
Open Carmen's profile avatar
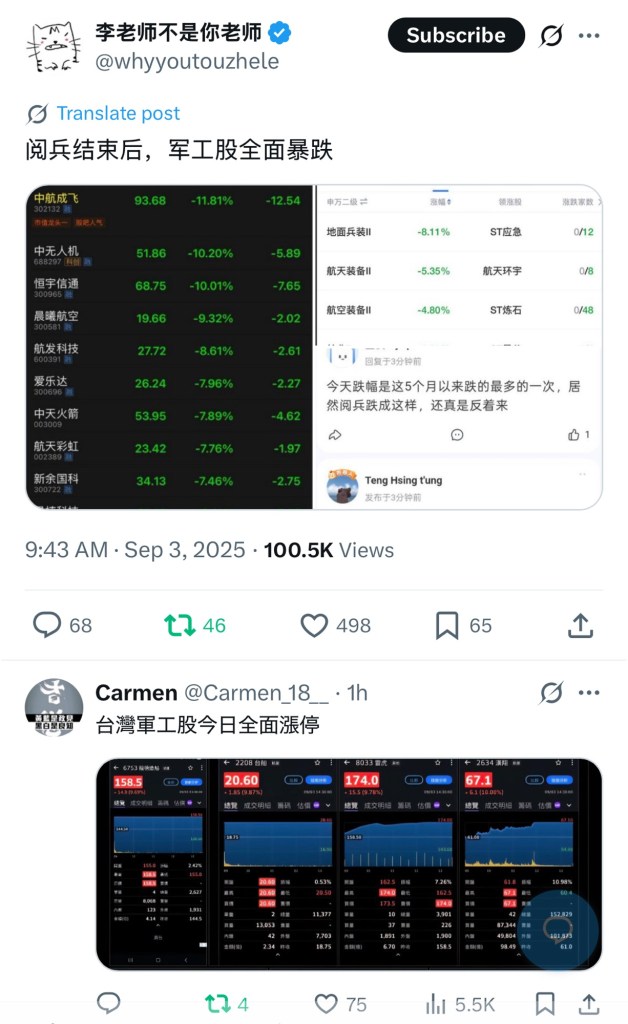[x=53, y=708]
